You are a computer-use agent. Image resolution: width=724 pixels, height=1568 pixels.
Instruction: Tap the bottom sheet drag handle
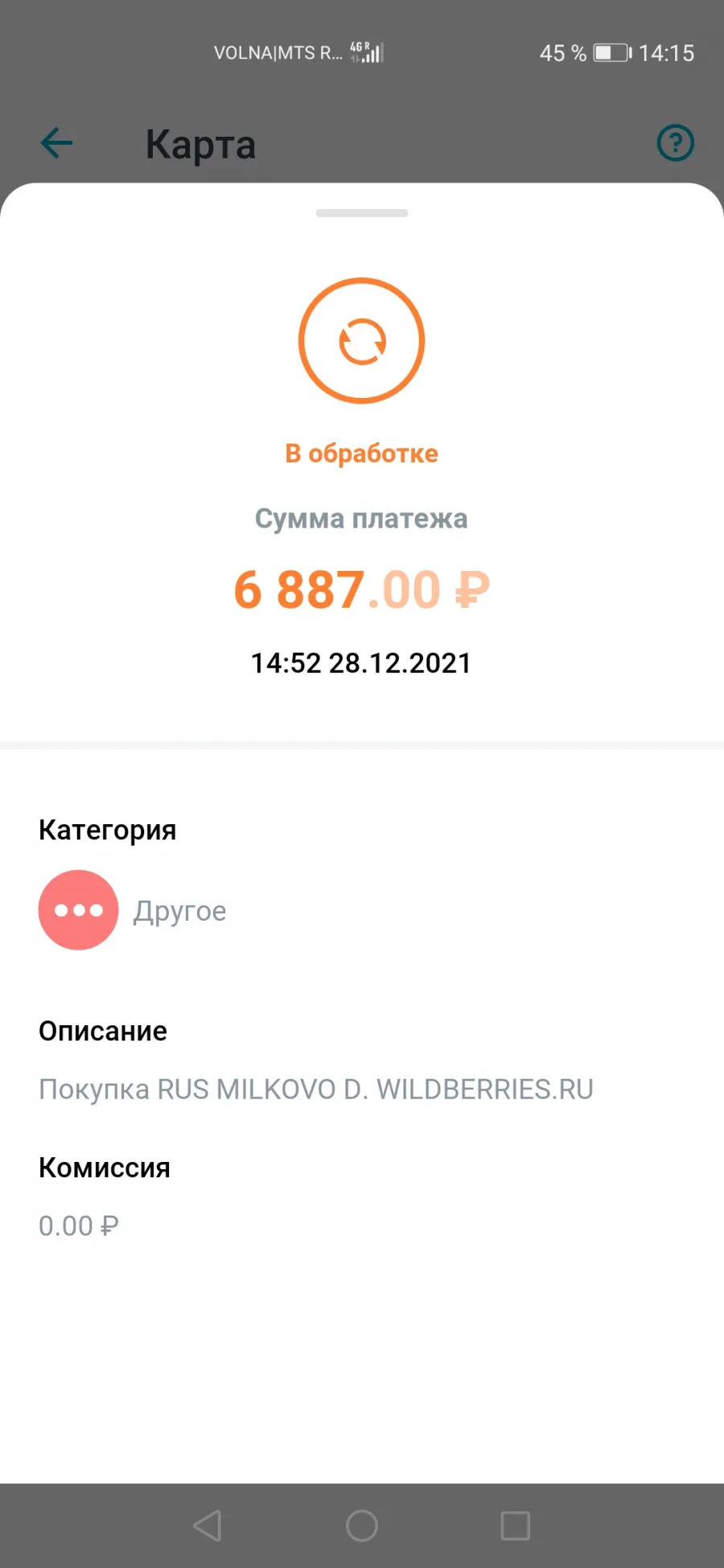coord(362,213)
